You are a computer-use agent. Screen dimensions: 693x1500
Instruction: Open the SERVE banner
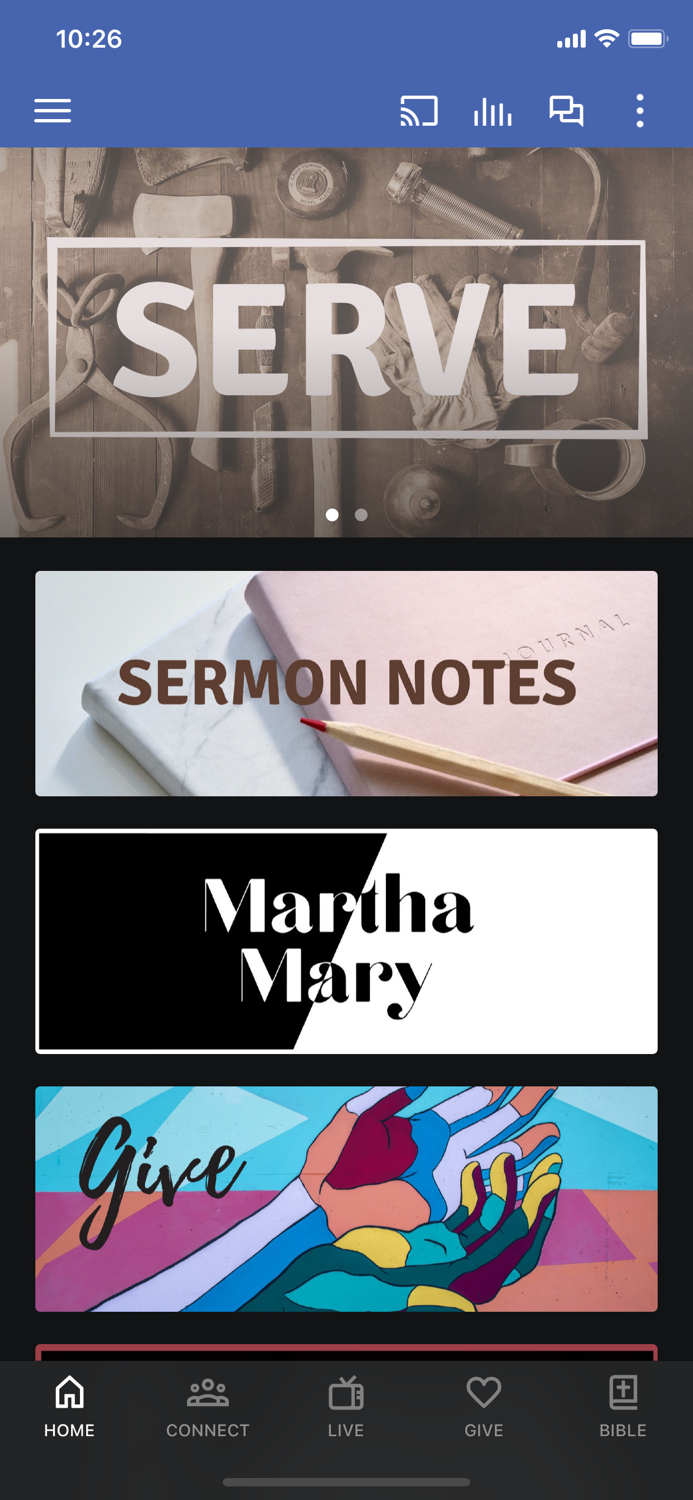pyautogui.click(x=346, y=342)
